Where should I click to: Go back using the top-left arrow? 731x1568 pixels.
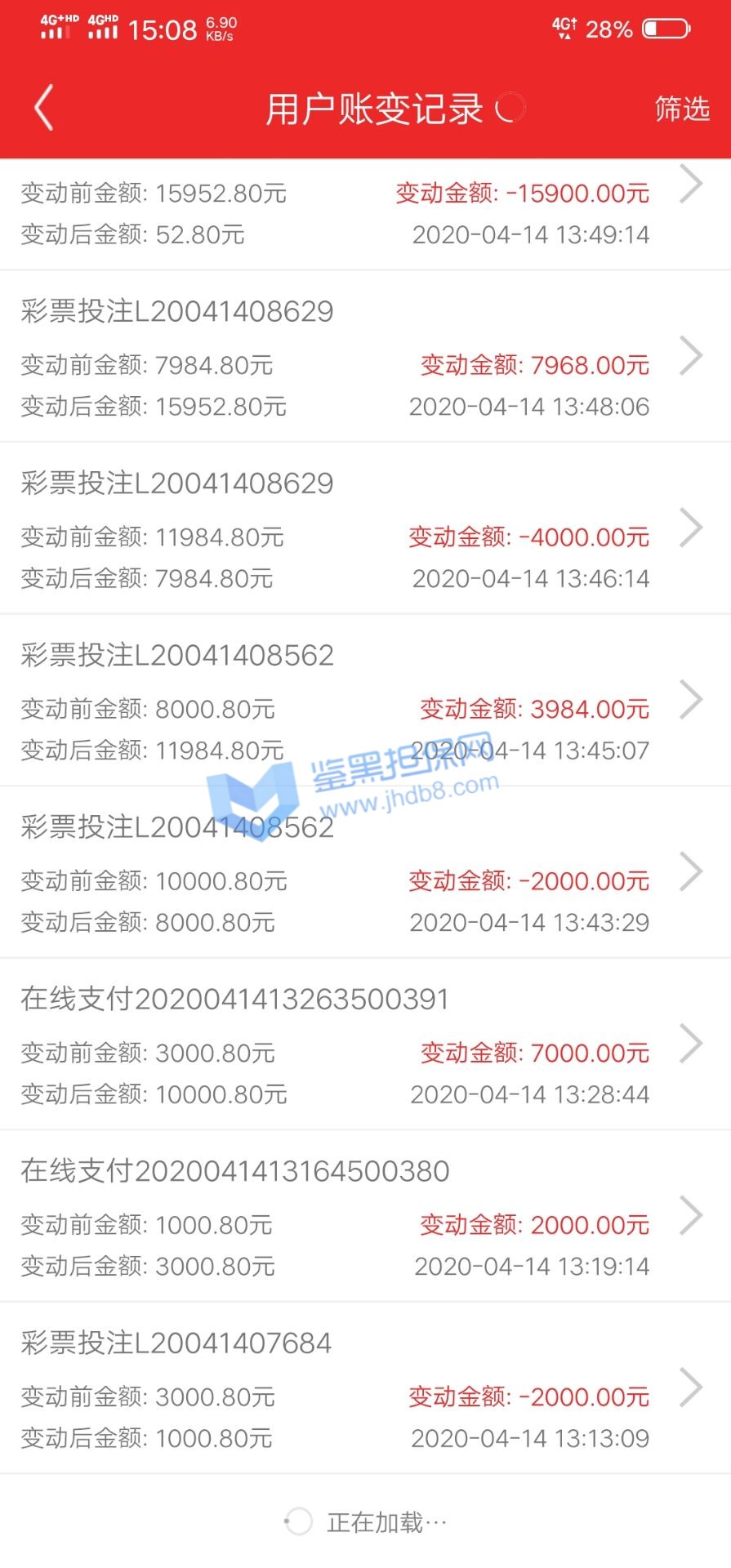44,108
